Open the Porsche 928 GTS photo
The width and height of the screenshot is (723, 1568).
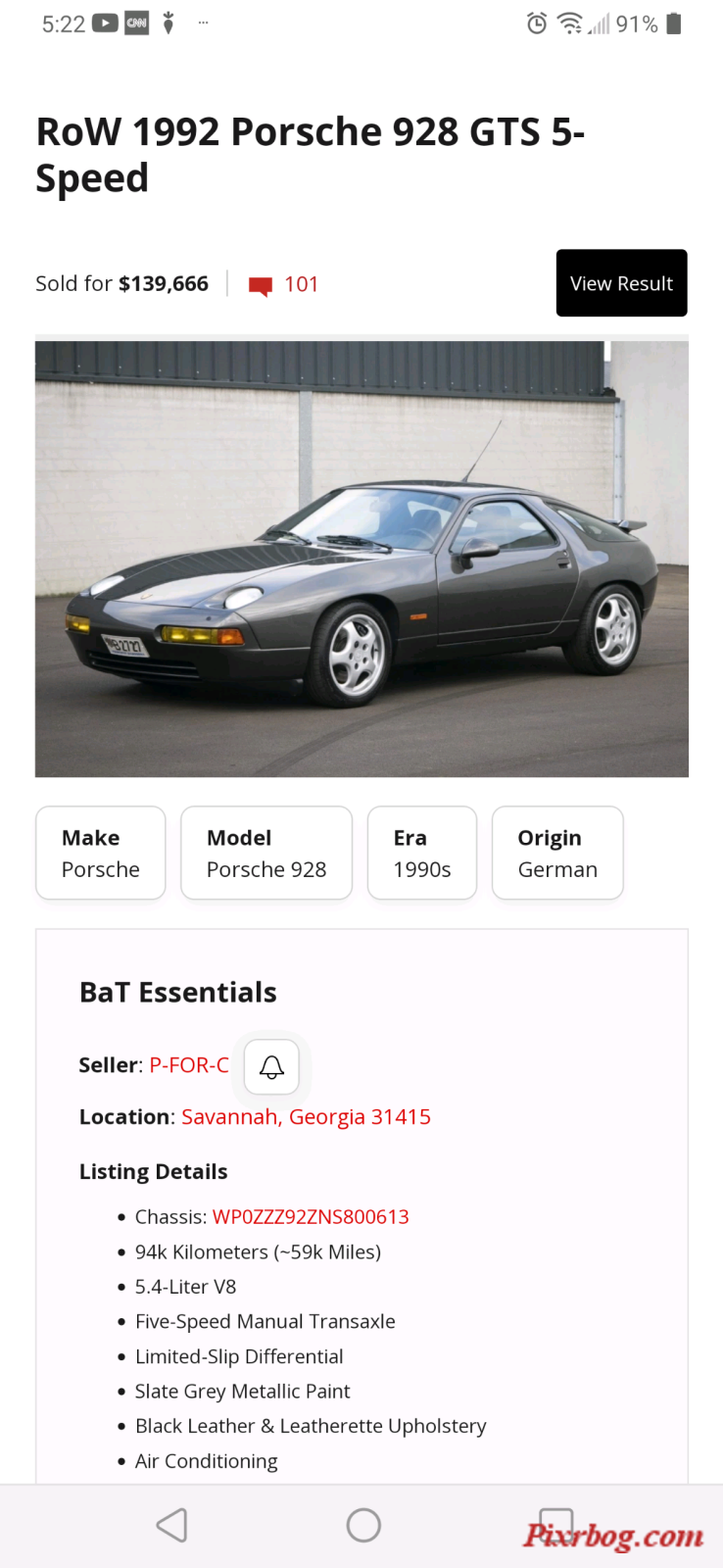[x=361, y=559]
